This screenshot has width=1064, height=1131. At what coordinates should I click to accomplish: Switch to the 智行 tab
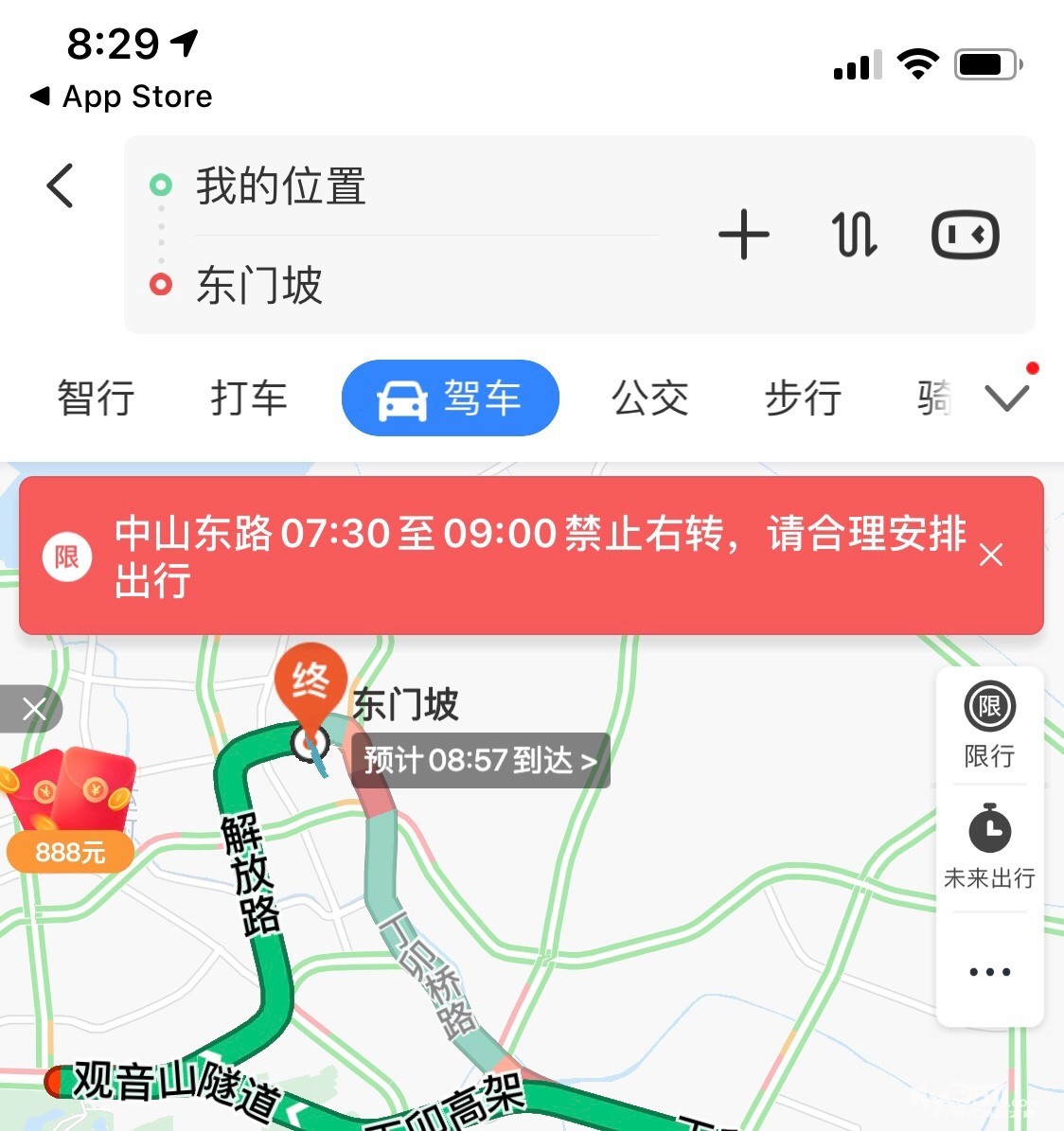[96, 398]
